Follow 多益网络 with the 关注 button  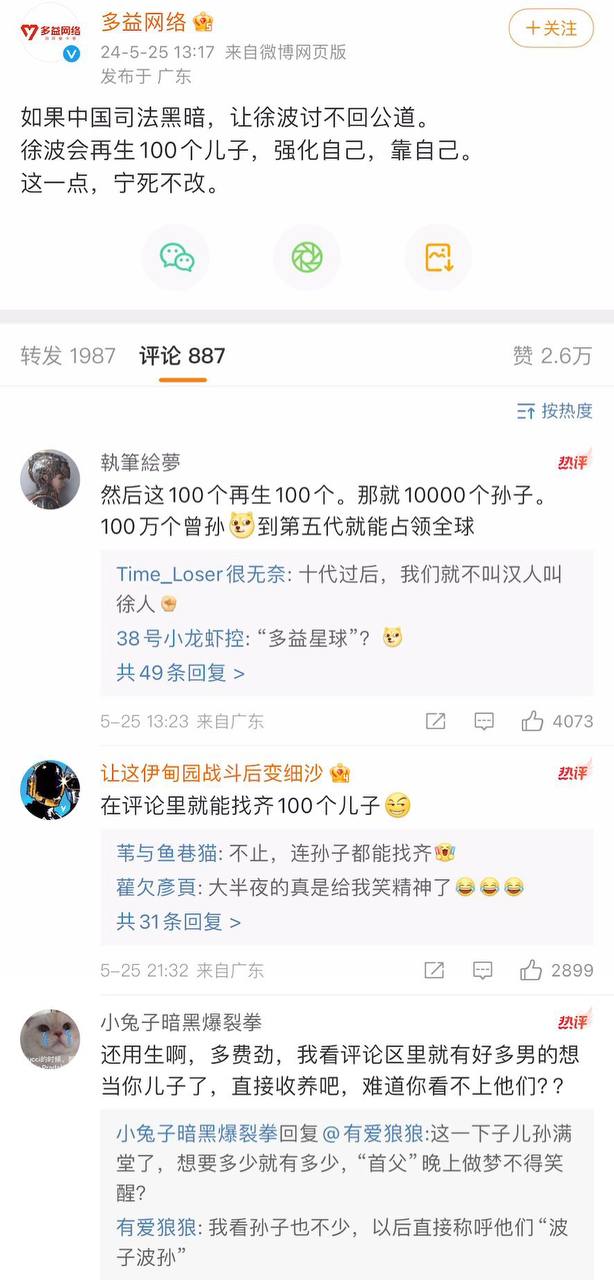[551, 29]
